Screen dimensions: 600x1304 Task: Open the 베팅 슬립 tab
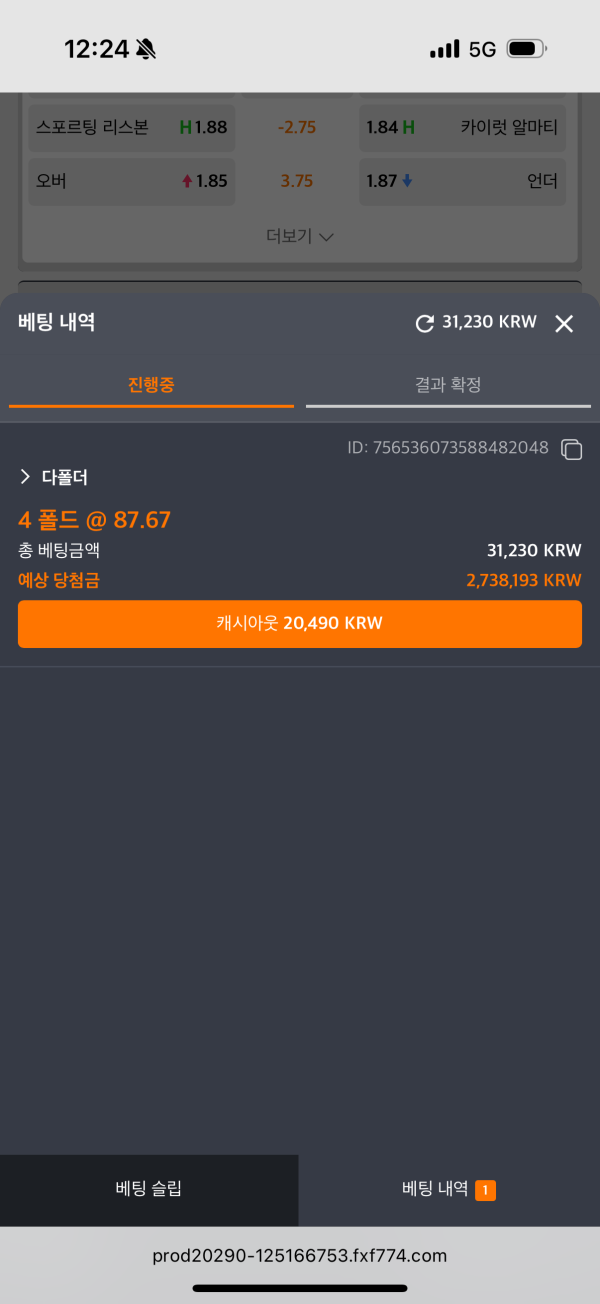coord(149,1189)
